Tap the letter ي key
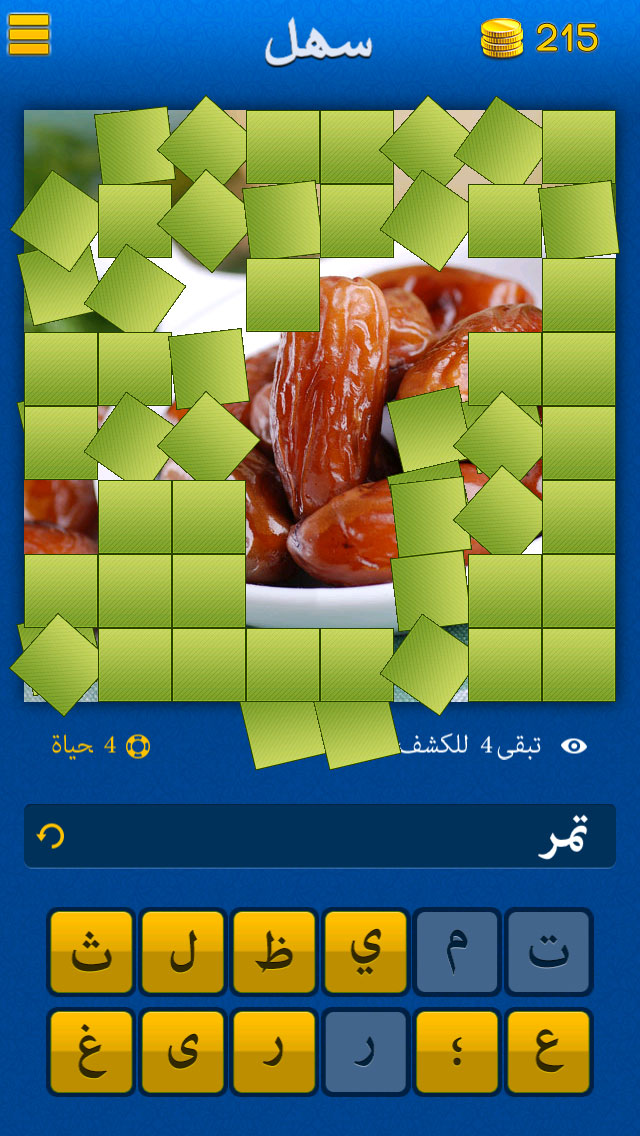Image resolution: width=640 pixels, height=1136 pixels. (x=366, y=952)
